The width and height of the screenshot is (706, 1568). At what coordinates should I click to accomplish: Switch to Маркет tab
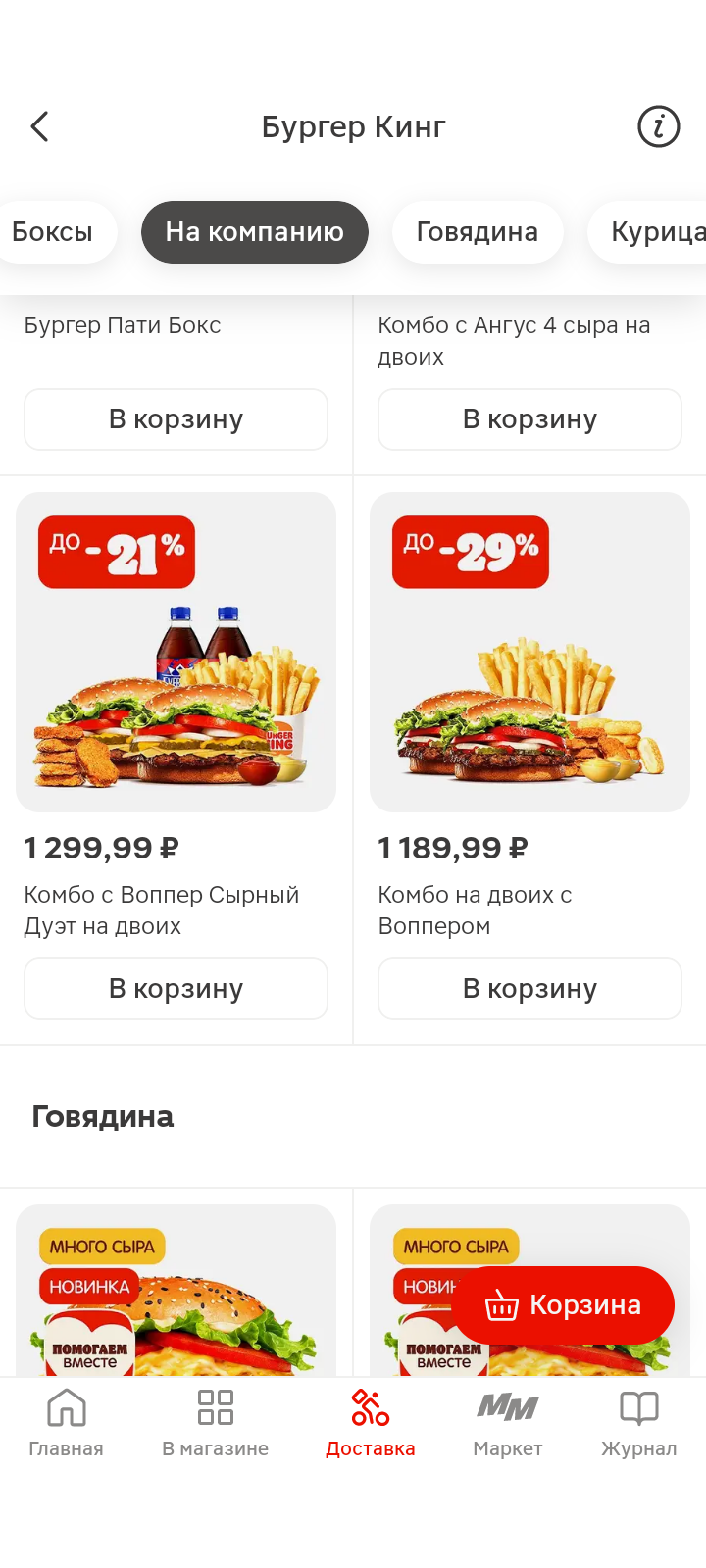click(x=508, y=1422)
